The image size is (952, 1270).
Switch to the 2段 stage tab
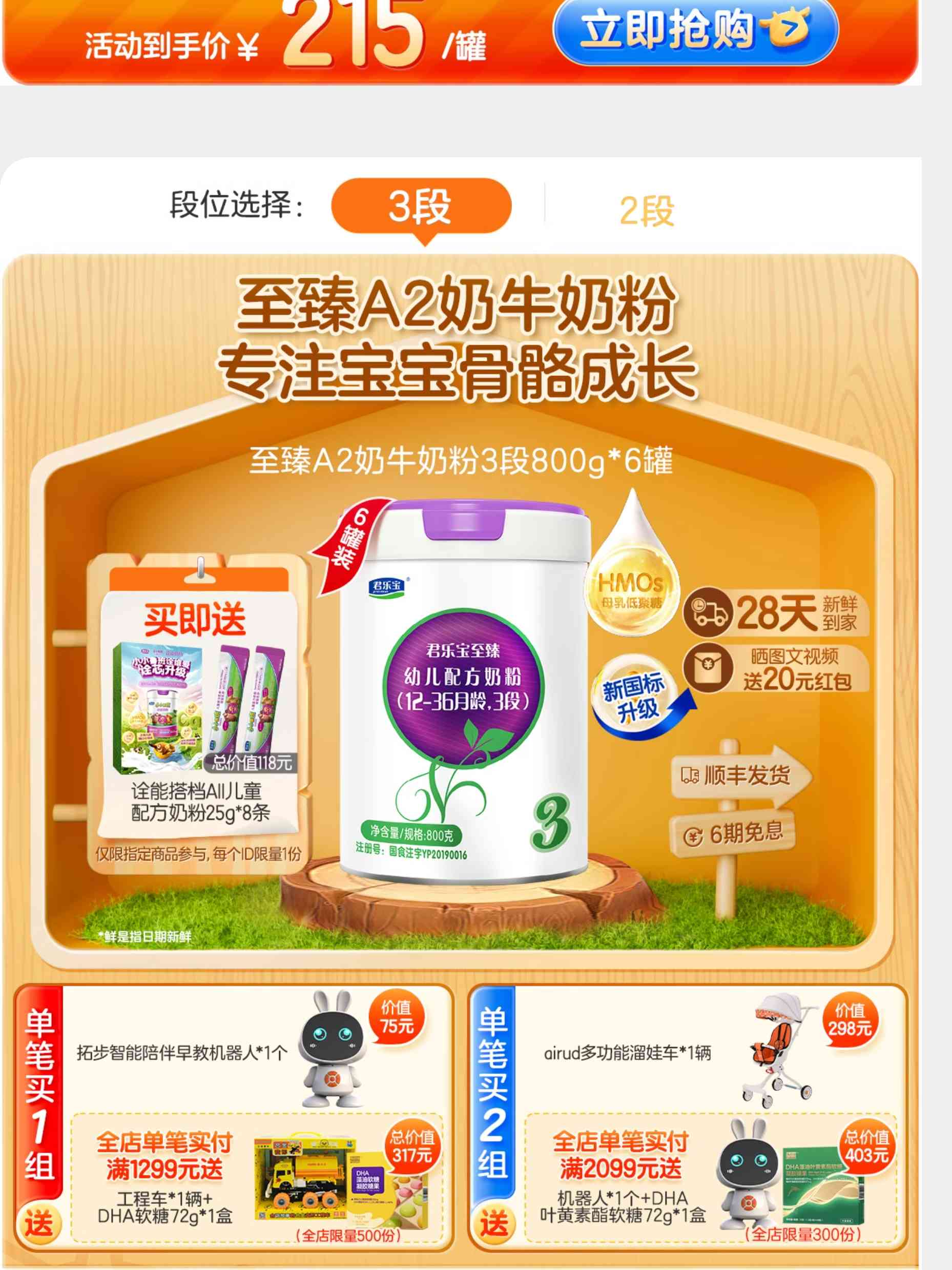click(x=647, y=211)
